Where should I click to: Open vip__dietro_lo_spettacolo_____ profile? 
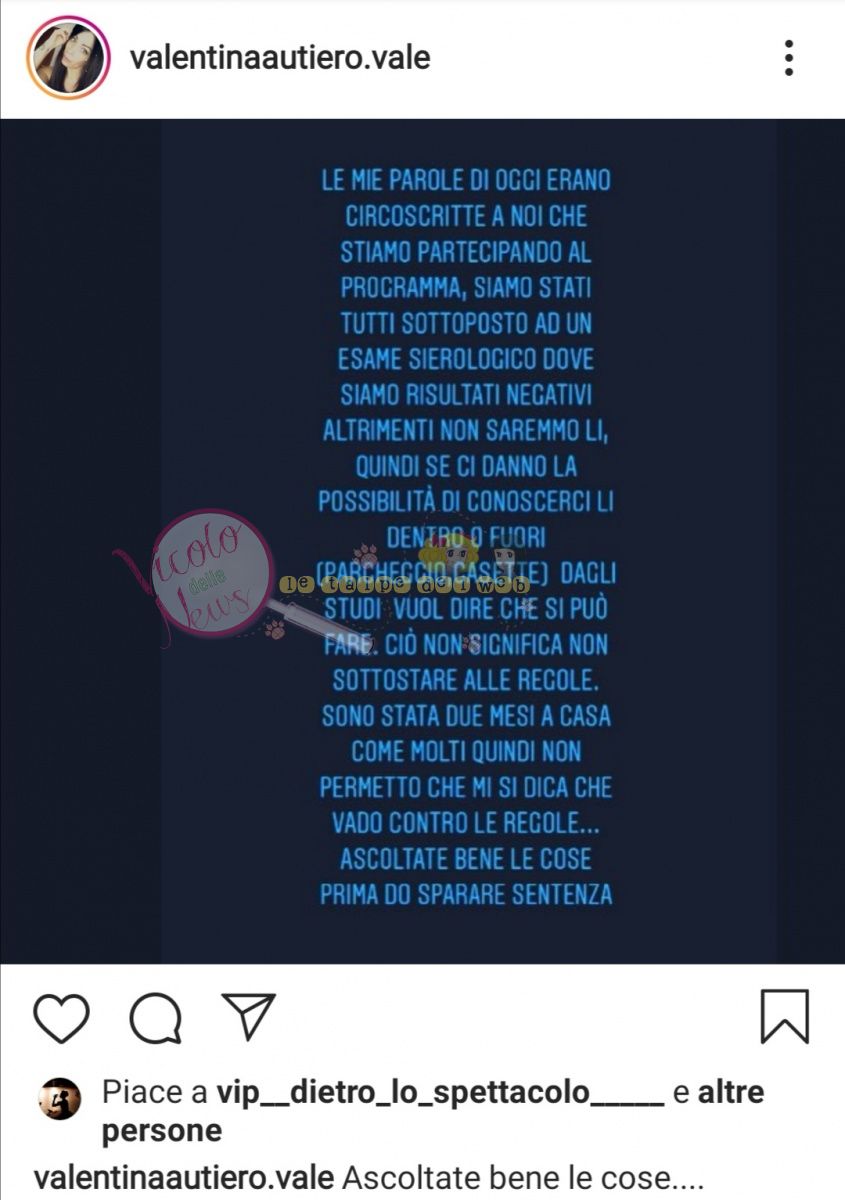click(x=440, y=1093)
